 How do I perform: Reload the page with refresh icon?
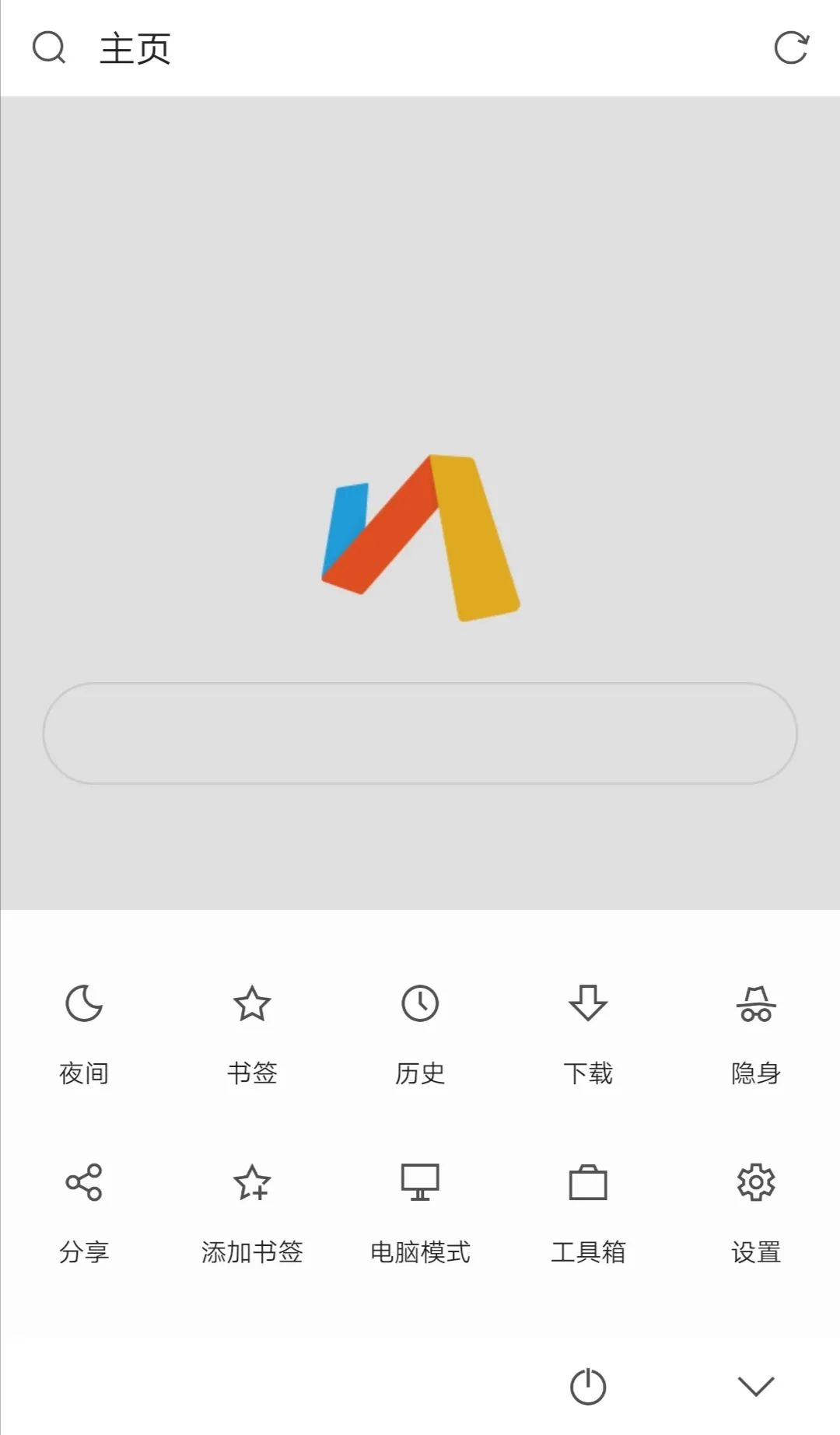[x=792, y=48]
